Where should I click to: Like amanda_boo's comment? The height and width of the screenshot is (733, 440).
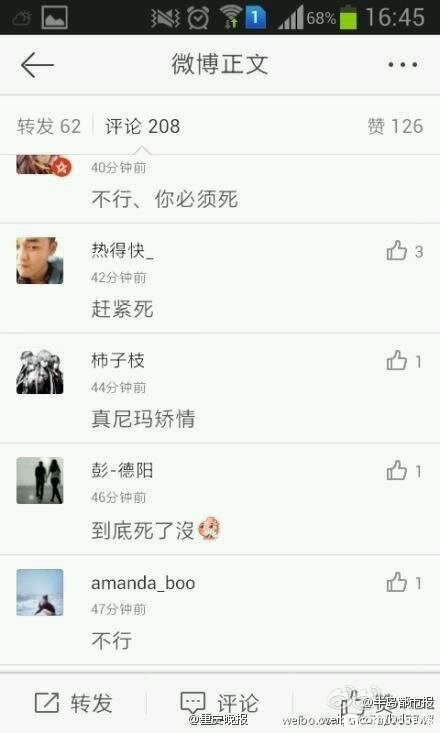(x=404, y=582)
